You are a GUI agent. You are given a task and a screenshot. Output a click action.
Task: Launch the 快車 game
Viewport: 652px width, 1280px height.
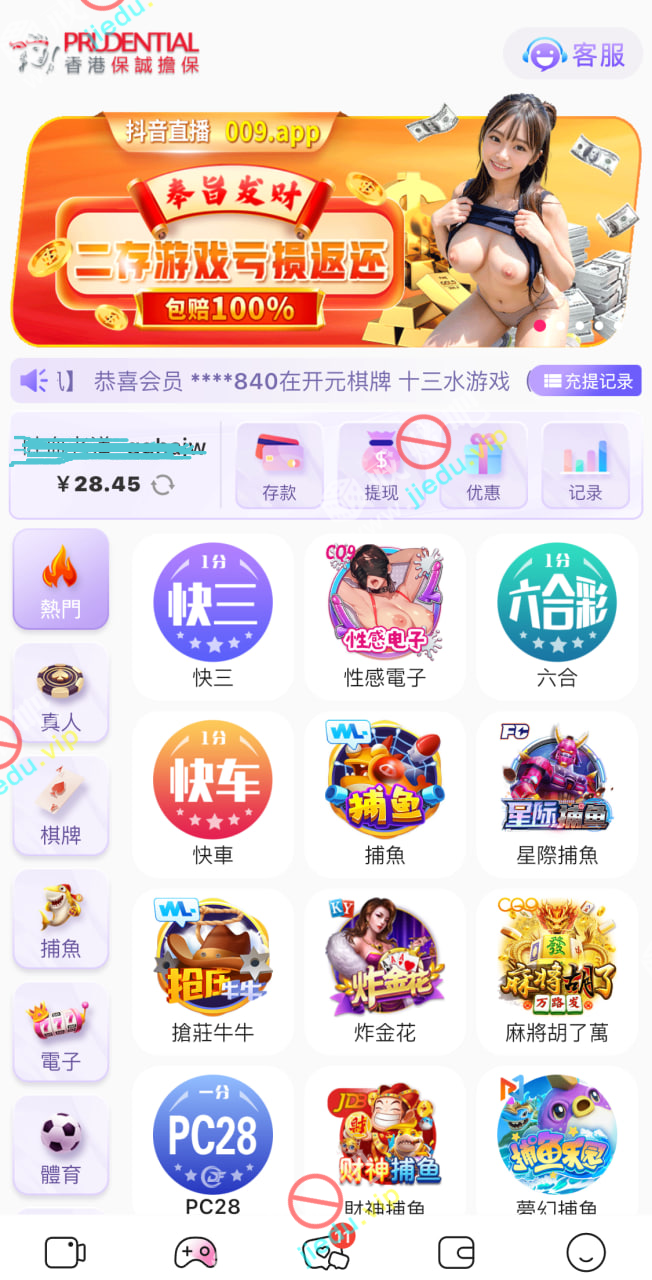(x=213, y=793)
